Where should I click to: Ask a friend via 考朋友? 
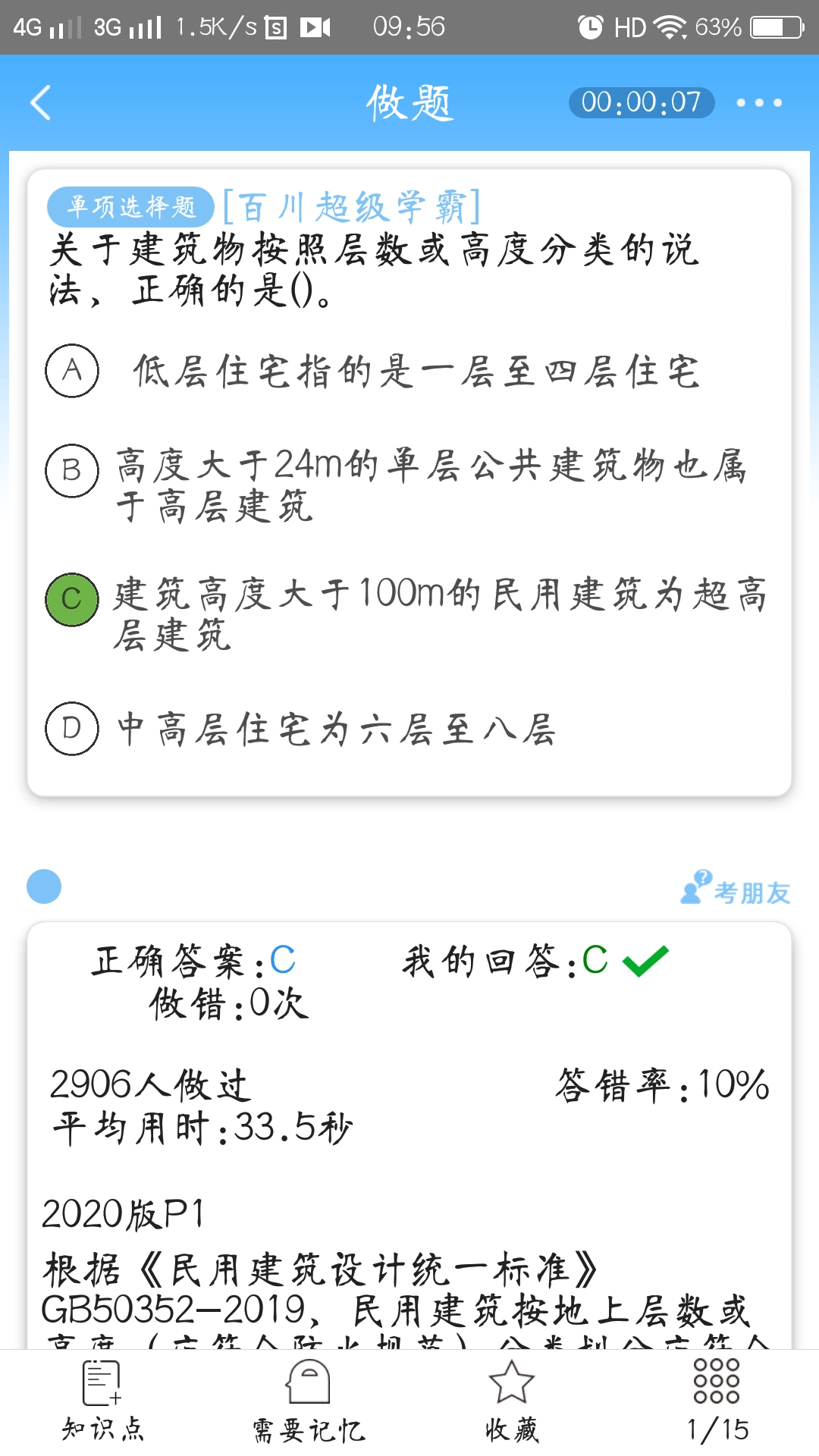click(736, 889)
